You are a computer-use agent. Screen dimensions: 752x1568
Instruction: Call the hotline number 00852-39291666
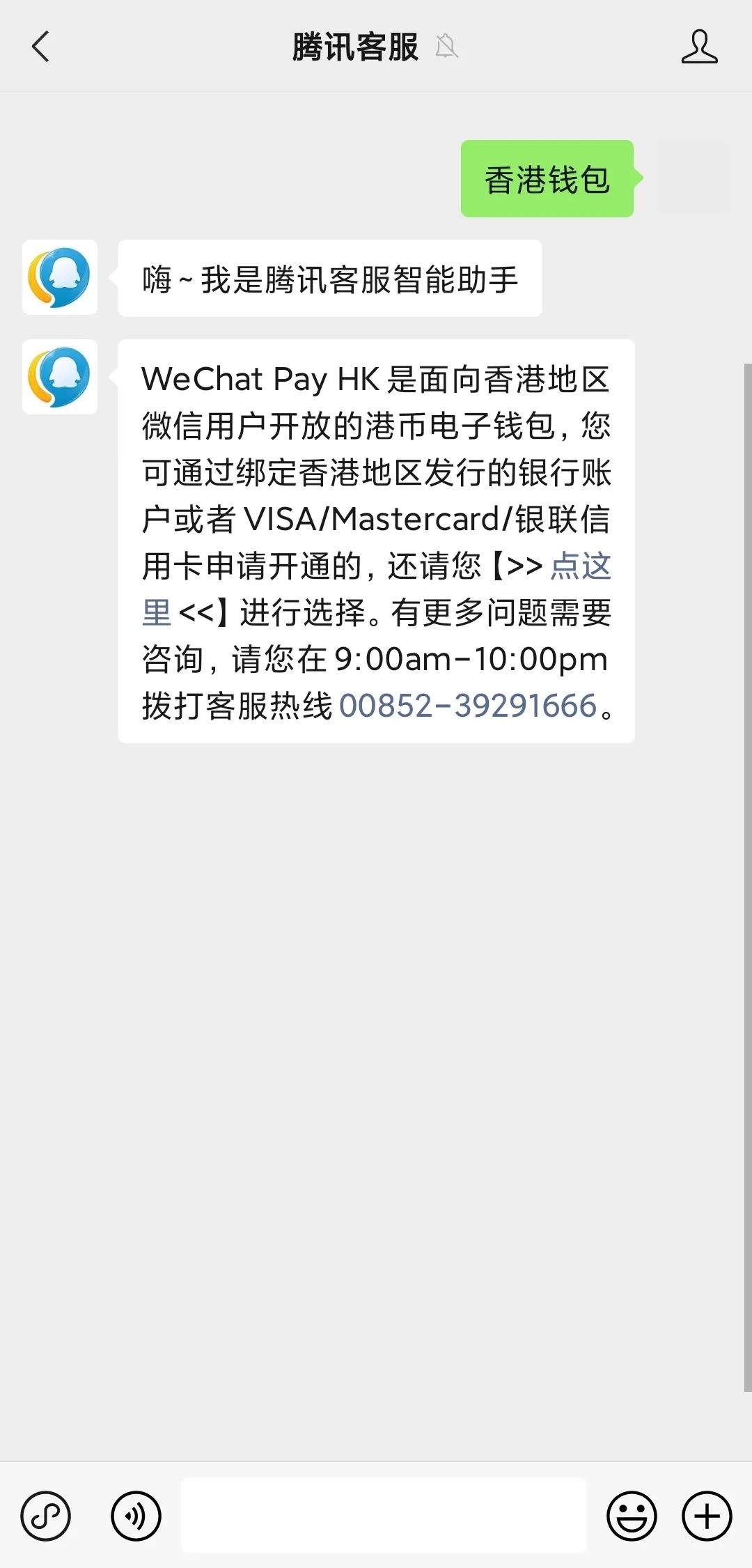pos(467,706)
